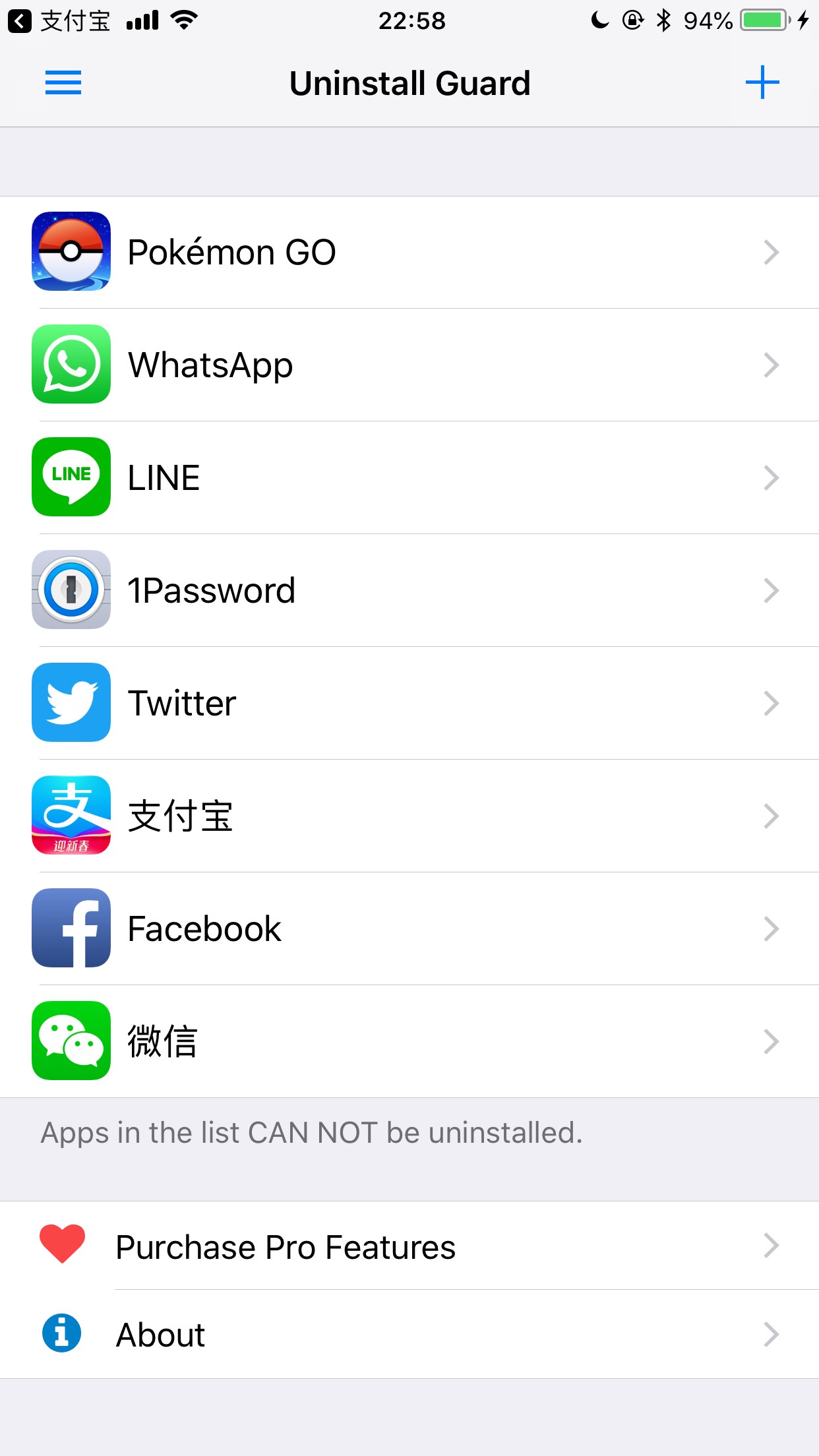Tap the Twitter bird icon

(x=71, y=702)
